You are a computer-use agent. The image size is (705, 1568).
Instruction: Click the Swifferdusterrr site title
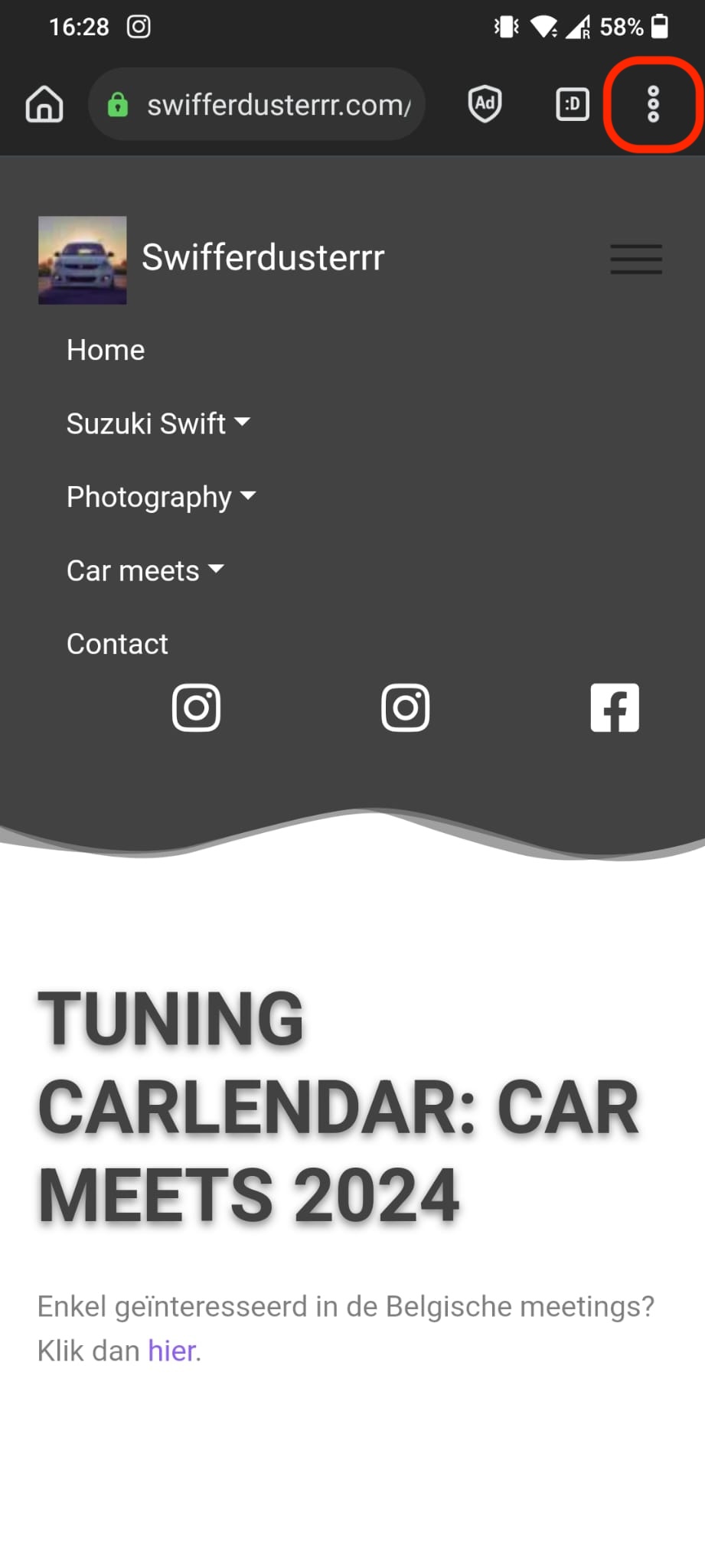[263, 257]
